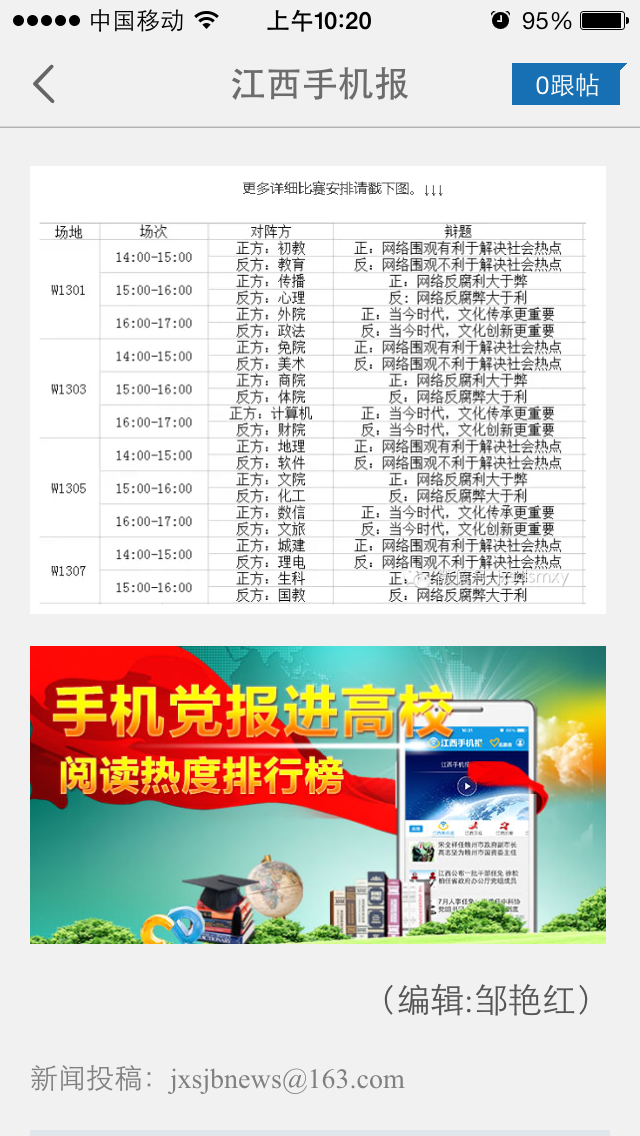
Task: Open the 0跟帖 comments button
Action: pyautogui.click(x=567, y=85)
